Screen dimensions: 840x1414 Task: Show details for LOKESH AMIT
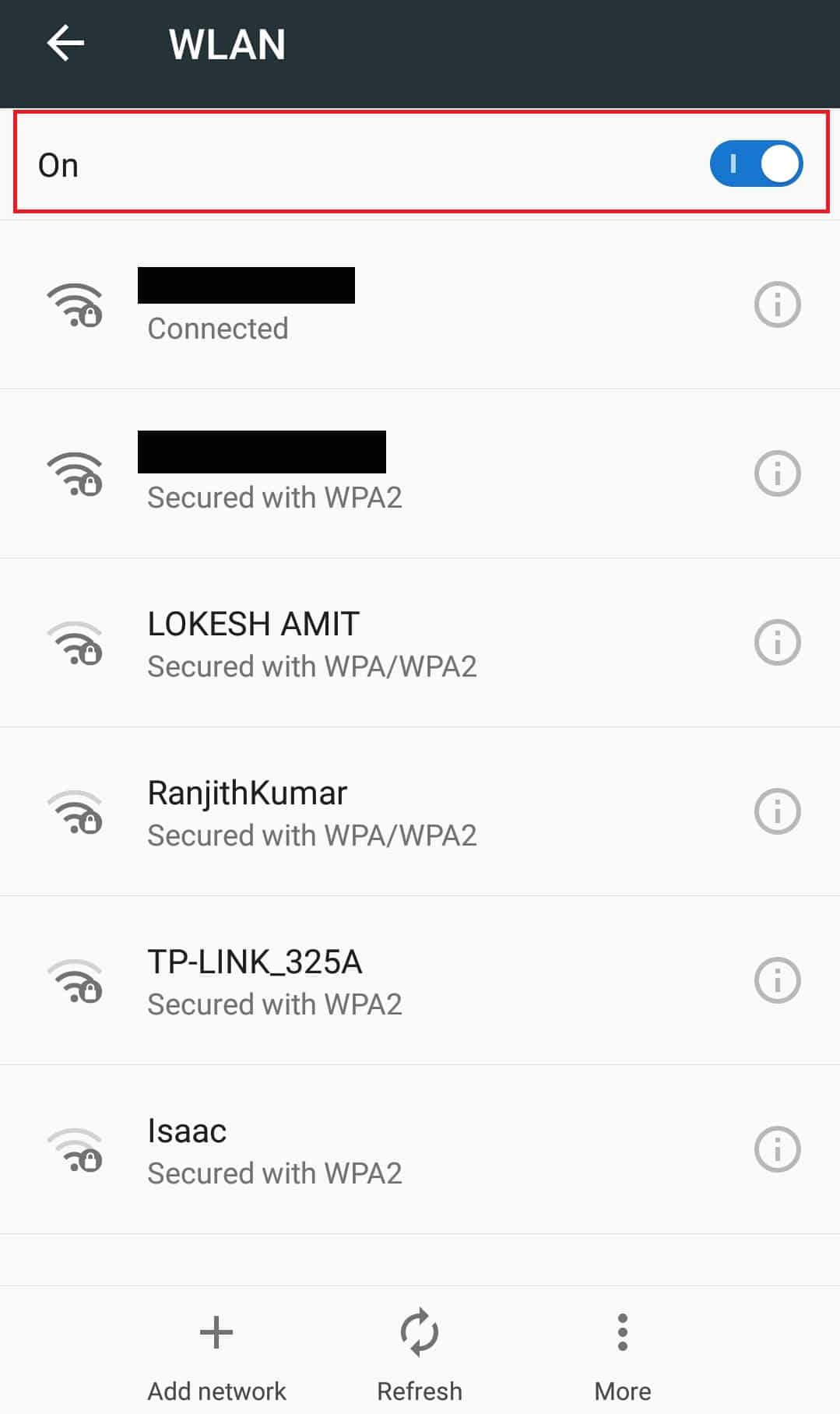coord(777,642)
